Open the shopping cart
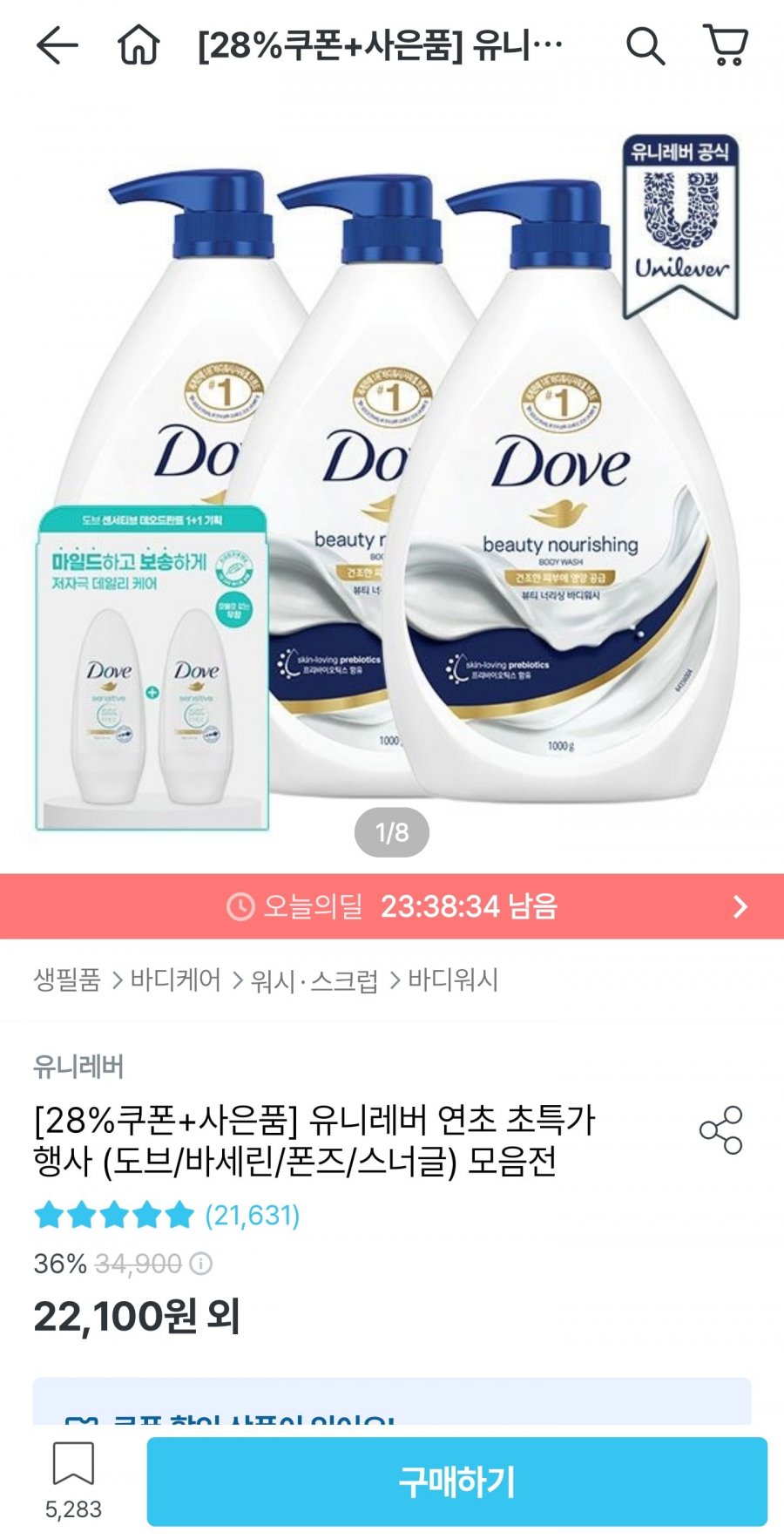Viewport: 784px width, 1539px height. click(x=726, y=45)
